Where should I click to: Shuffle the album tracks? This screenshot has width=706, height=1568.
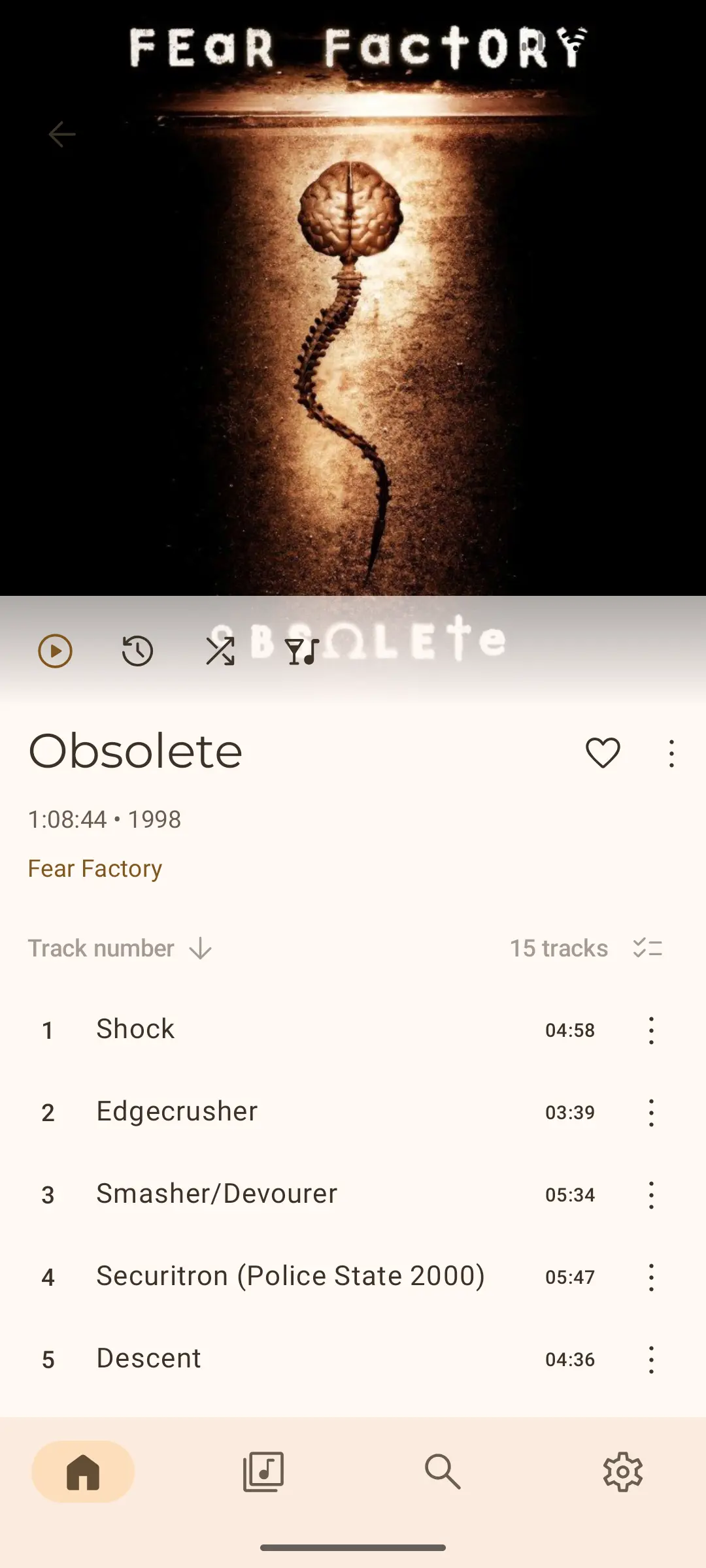[220, 651]
